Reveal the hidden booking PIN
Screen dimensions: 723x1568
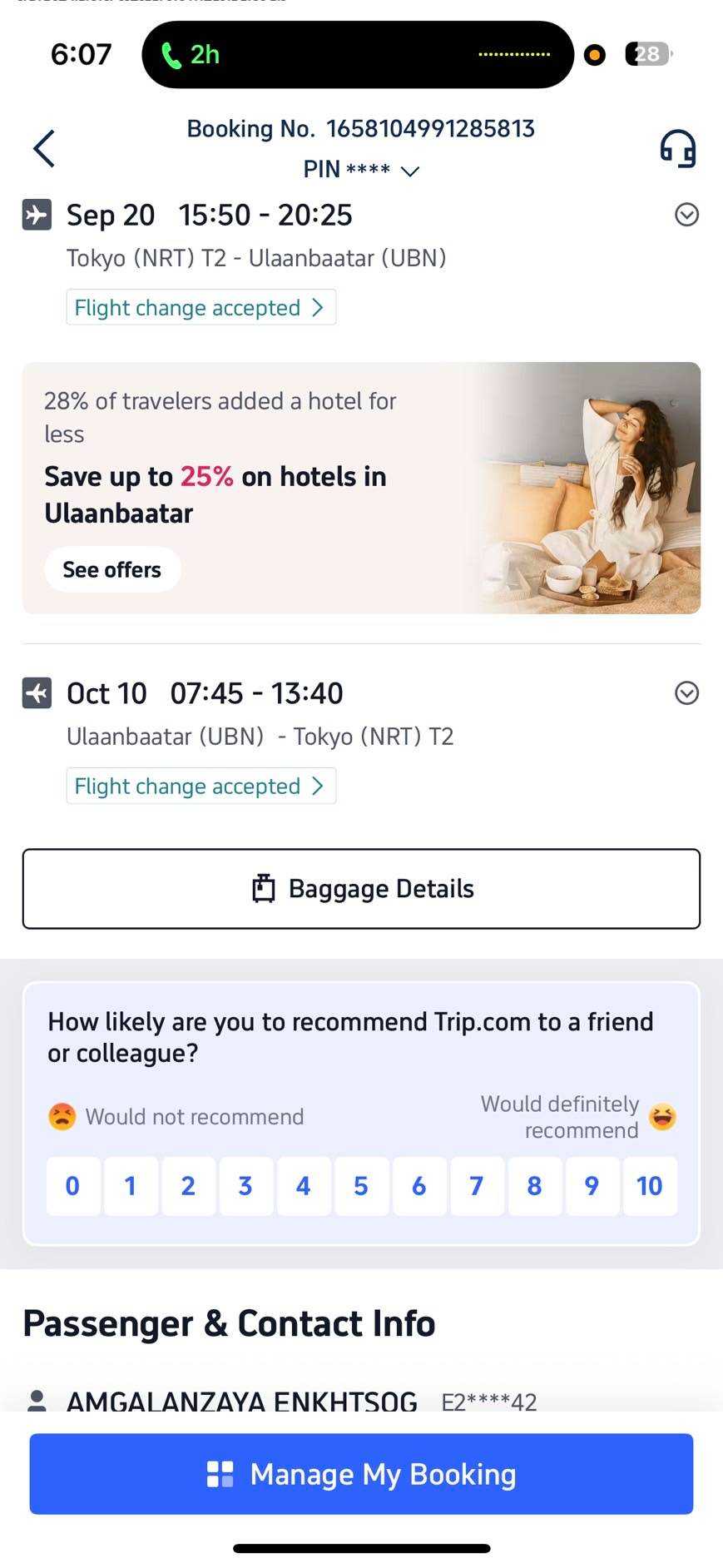pyautogui.click(x=361, y=170)
